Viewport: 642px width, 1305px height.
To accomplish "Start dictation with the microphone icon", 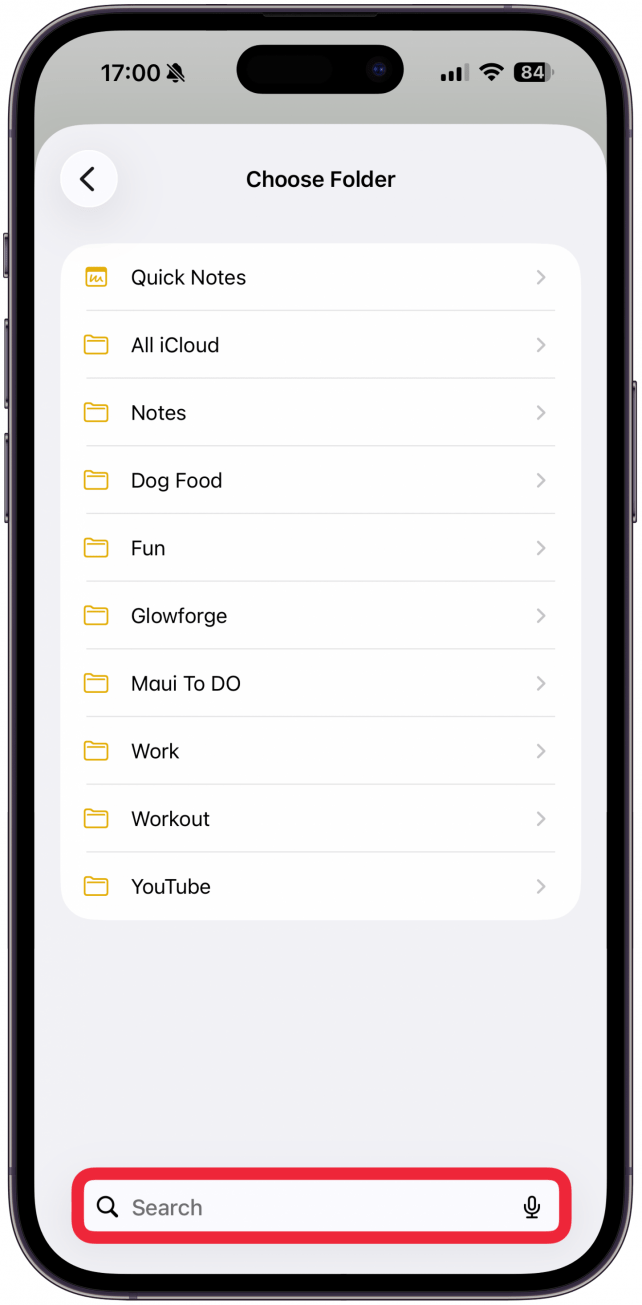I will point(532,1207).
